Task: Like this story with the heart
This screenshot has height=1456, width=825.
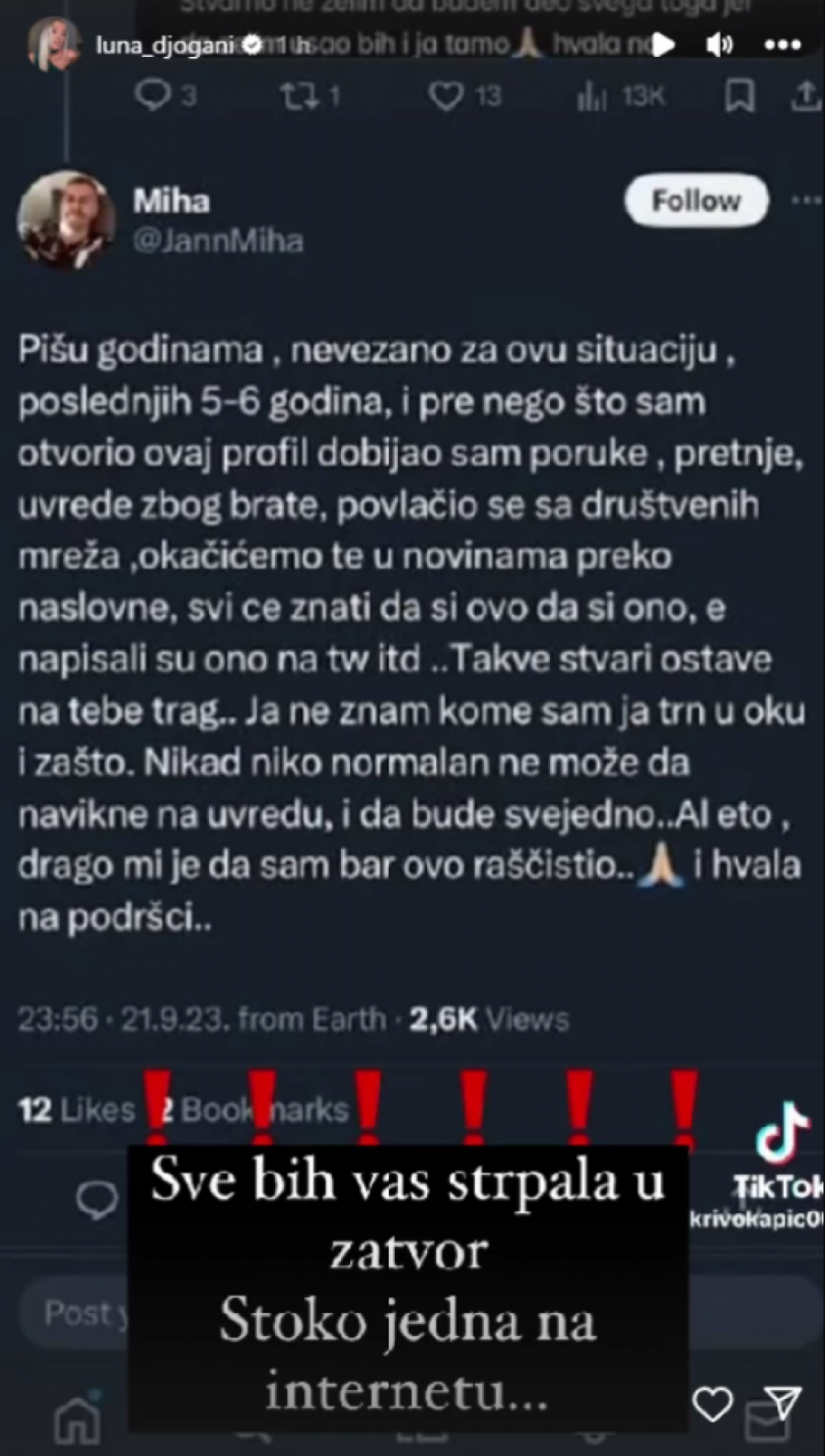Action: tap(712, 1404)
